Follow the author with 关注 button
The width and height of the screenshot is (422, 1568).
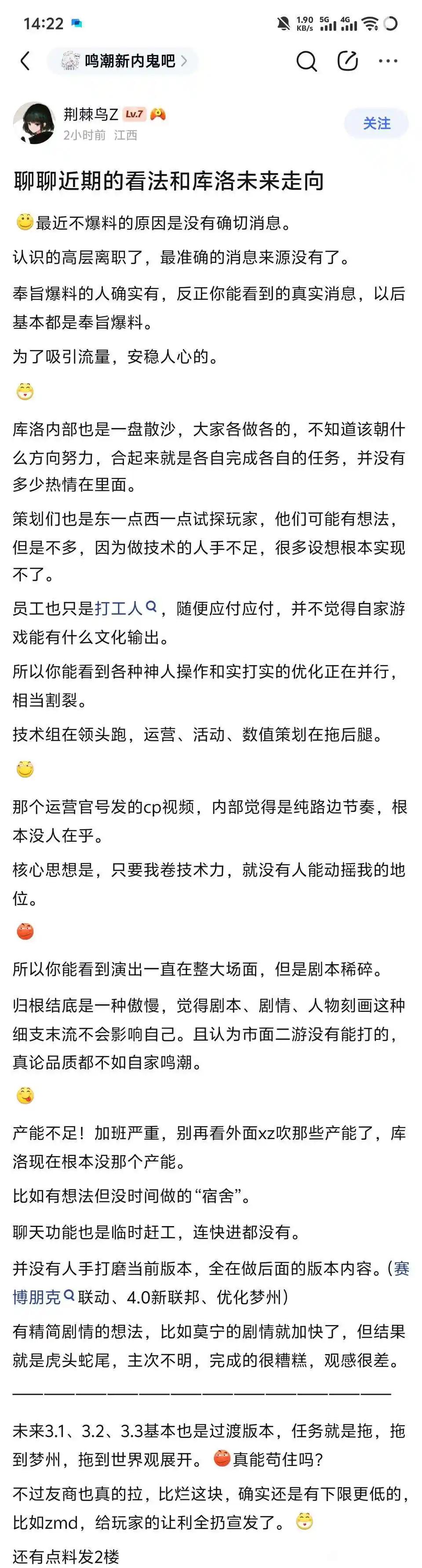376,123
